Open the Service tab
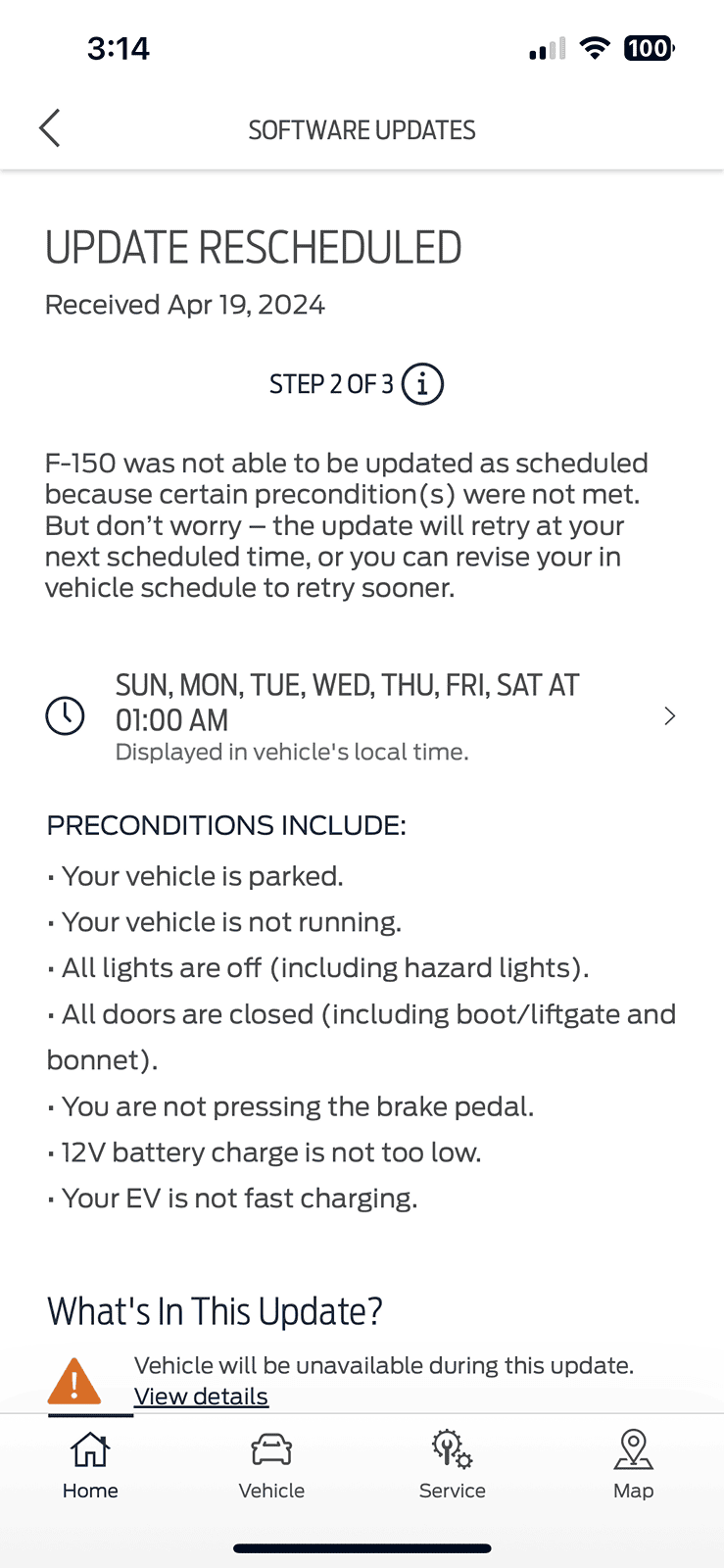The image size is (724, 1568). (452, 1465)
